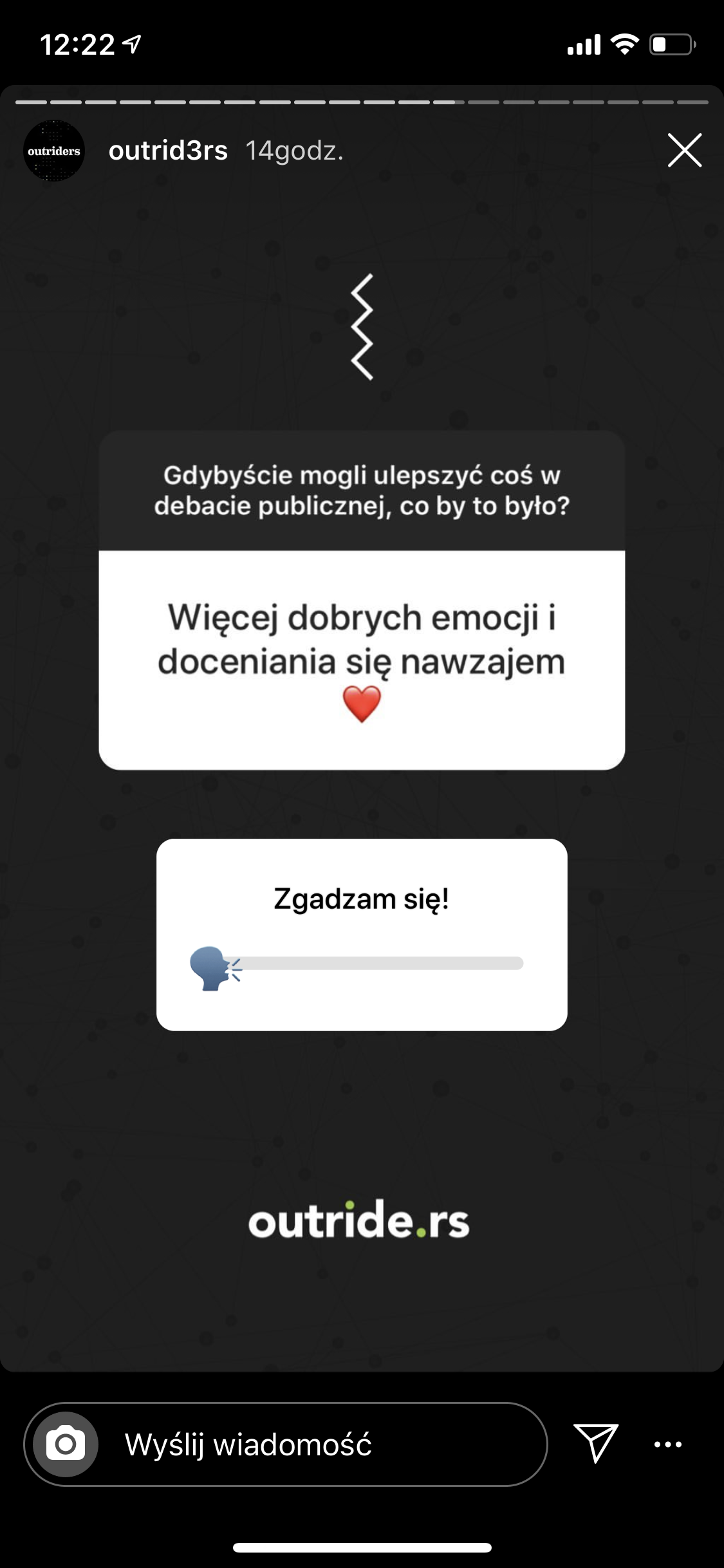Tap the Zgadzam się emoji slider
This screenshot has height=1568, width=724.
click(214, 967)
